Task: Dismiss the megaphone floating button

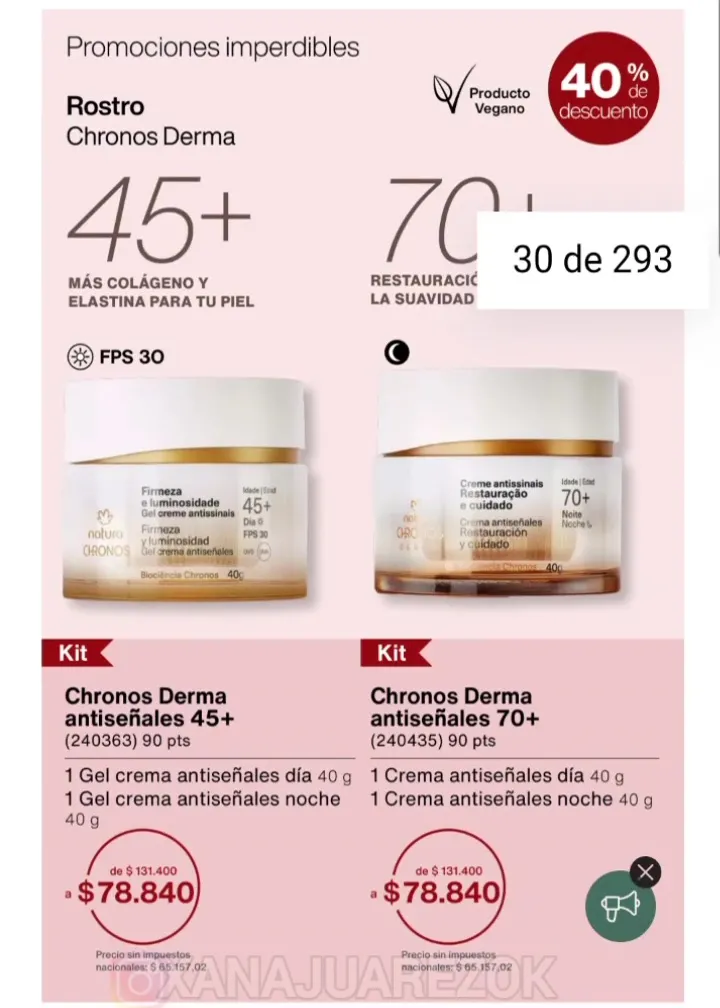Action: pos(645,872)
